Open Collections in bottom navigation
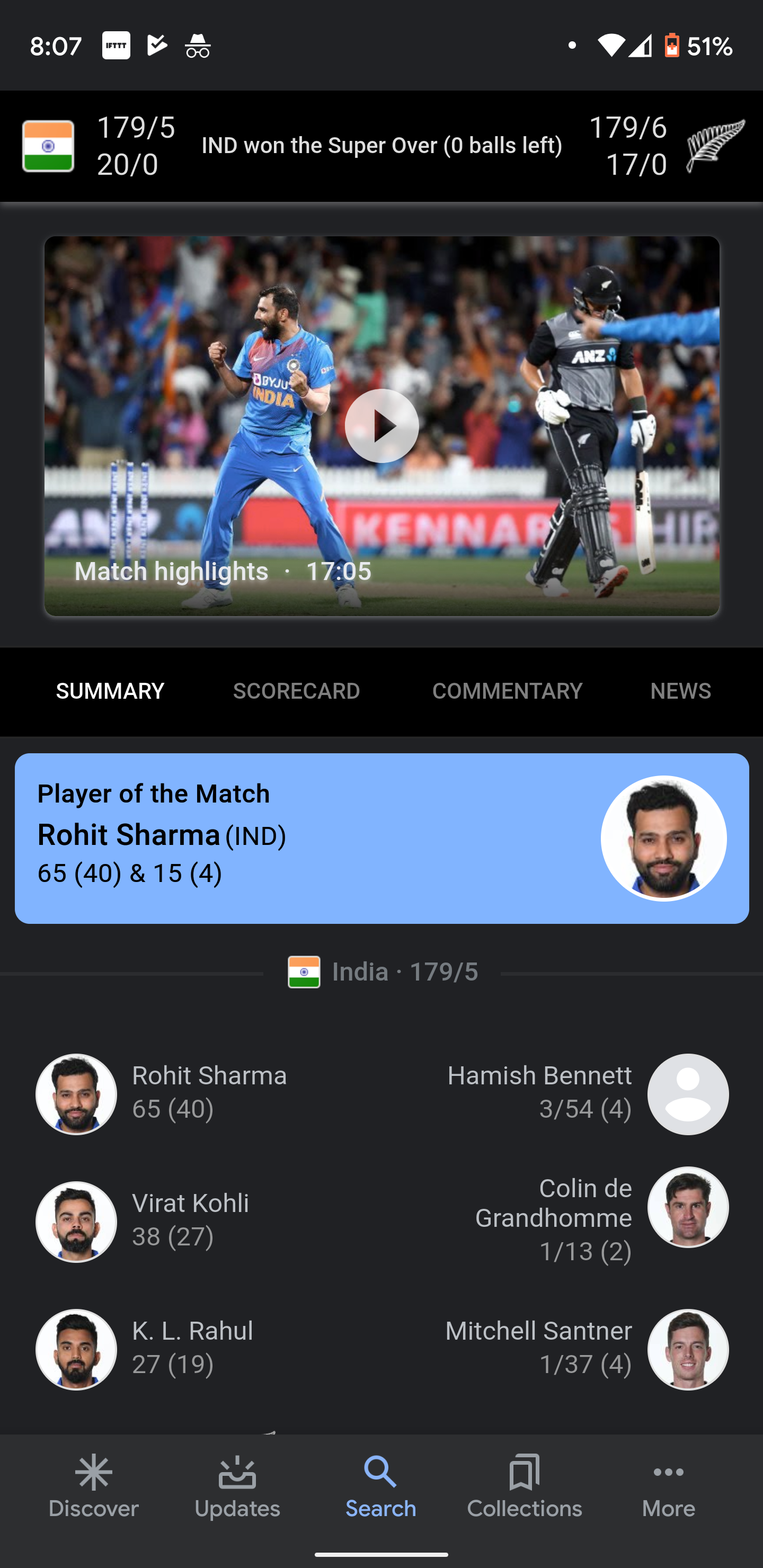Viewport: 763px width, 1568px height. click(524, 1486)
